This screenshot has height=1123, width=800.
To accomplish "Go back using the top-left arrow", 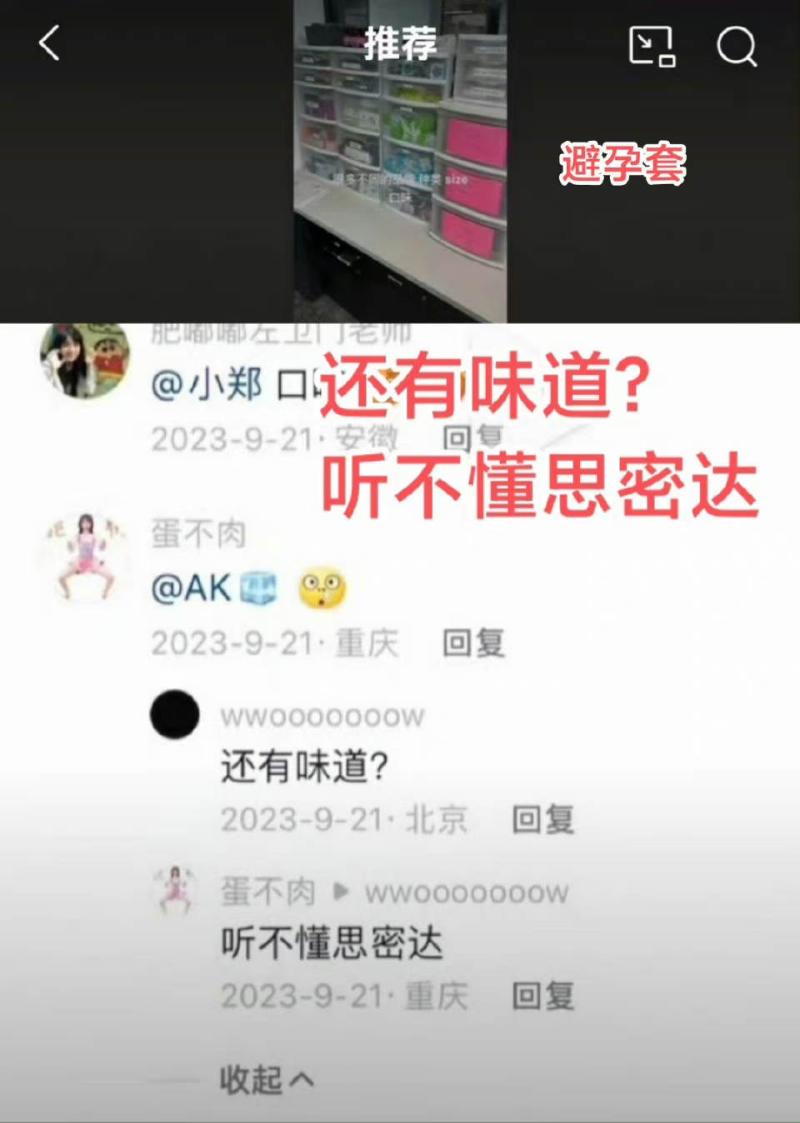I will [x=50, y=44].
